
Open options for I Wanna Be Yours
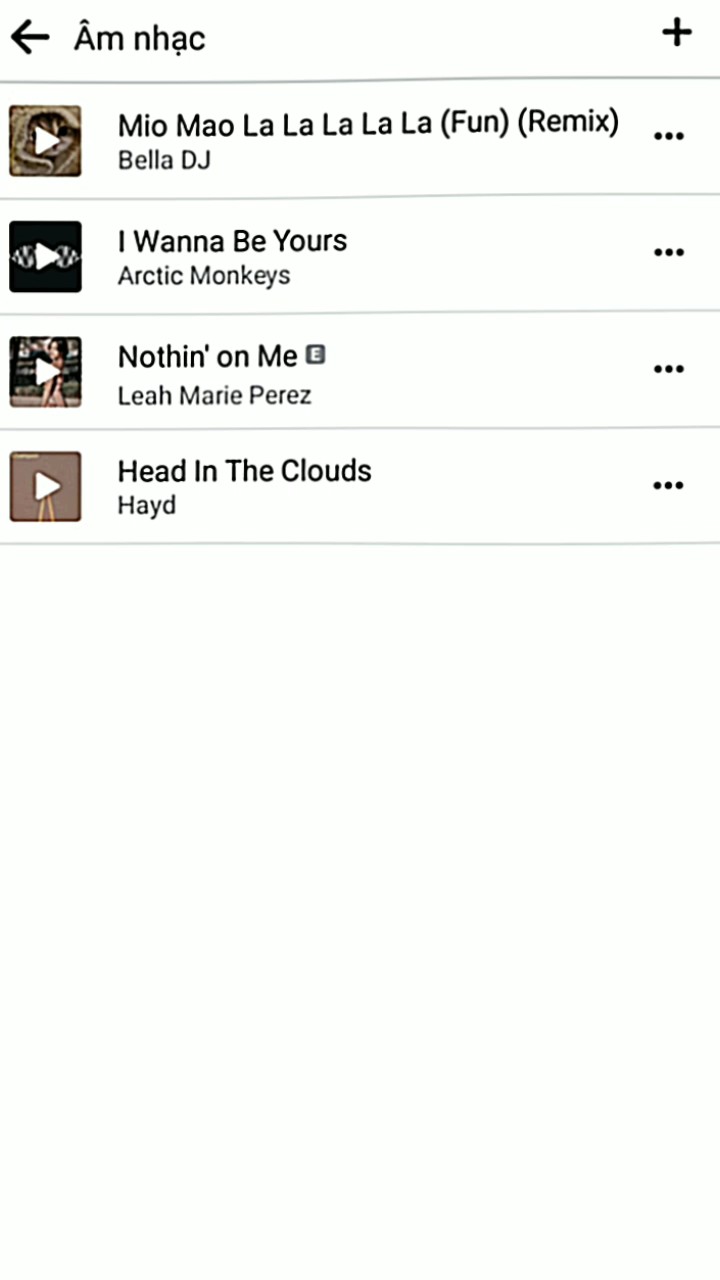click(x=668, y=253)
